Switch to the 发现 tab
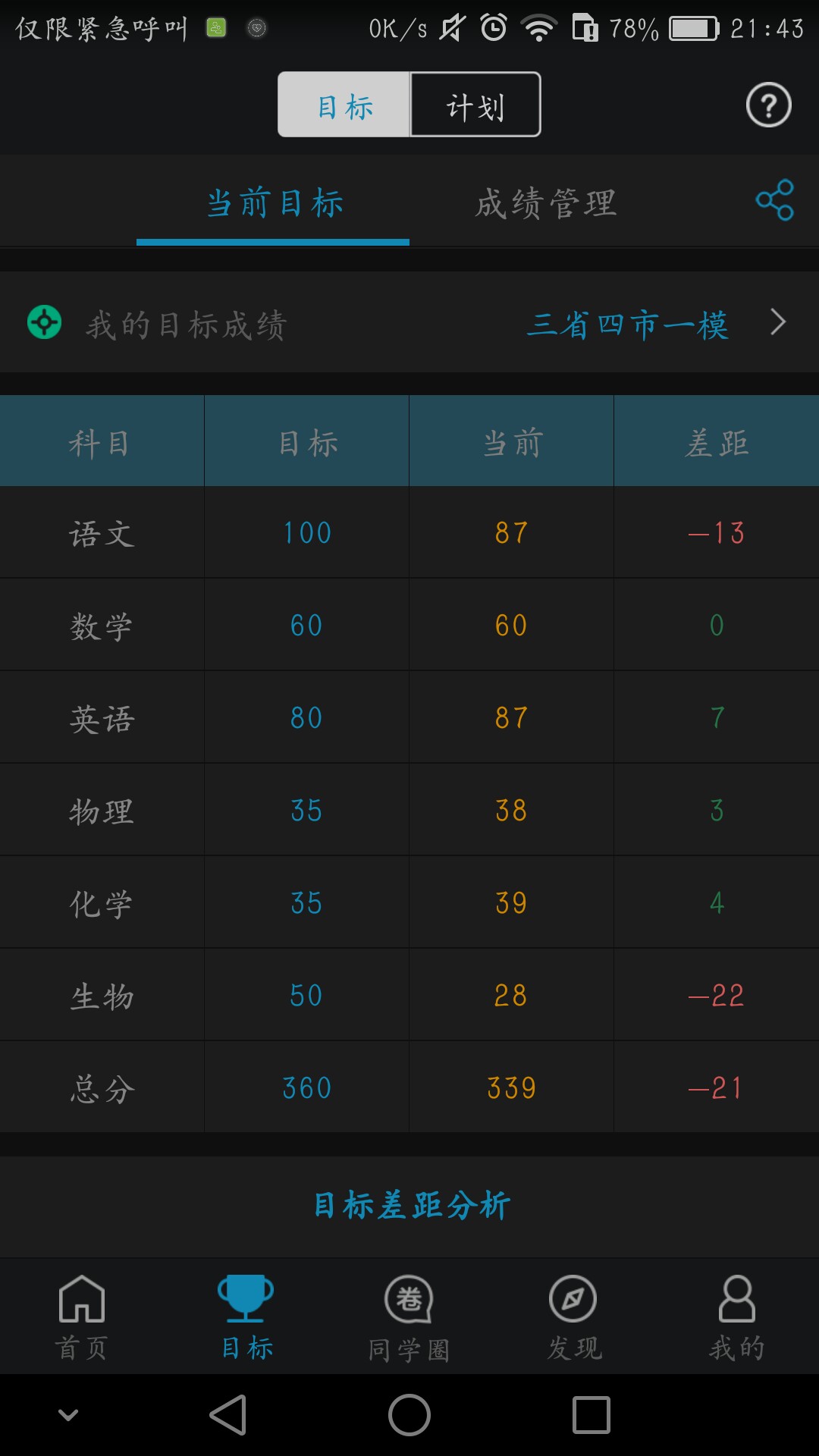The width and height of the screenshot is (819, 1456). (x=573, y=1316)
